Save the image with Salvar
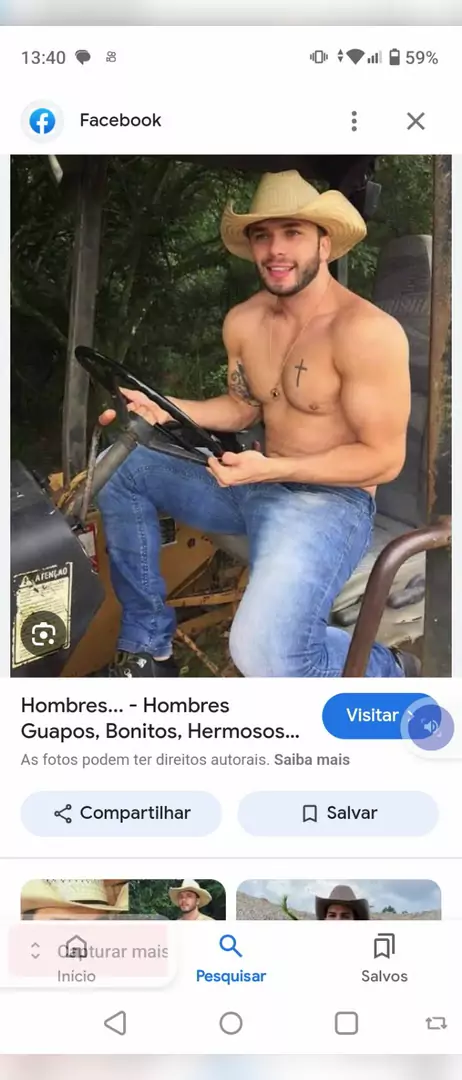 pos(338,813)
